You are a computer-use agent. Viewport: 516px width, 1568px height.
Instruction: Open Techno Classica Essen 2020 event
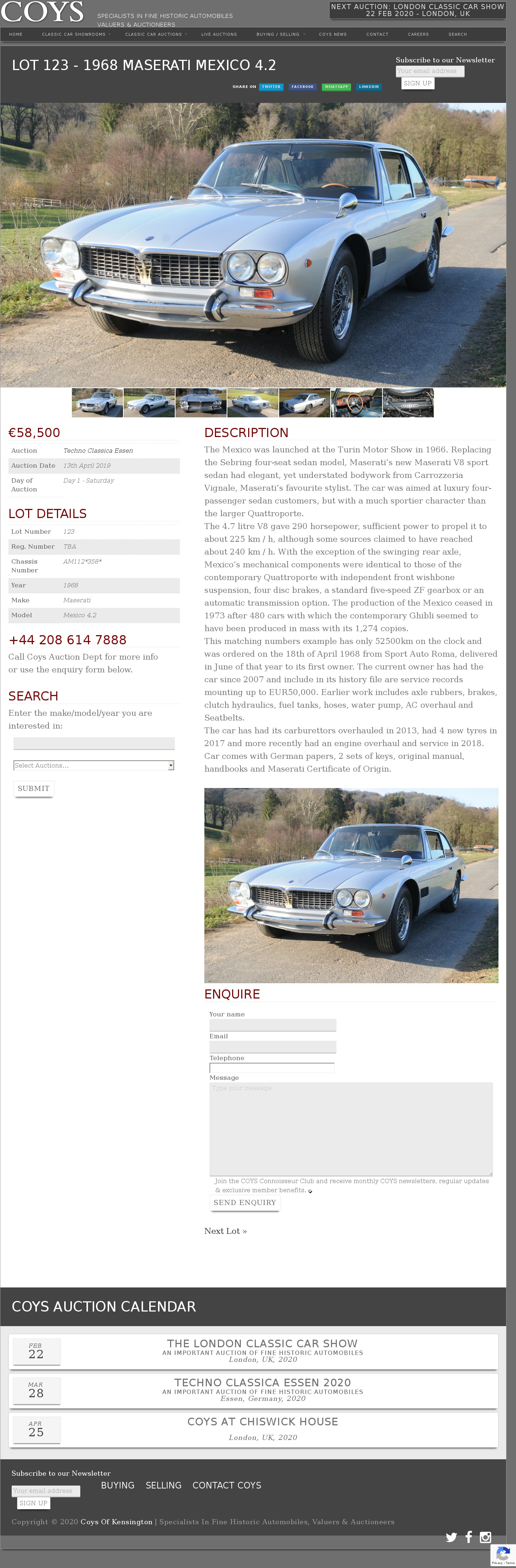[262, 1383]
